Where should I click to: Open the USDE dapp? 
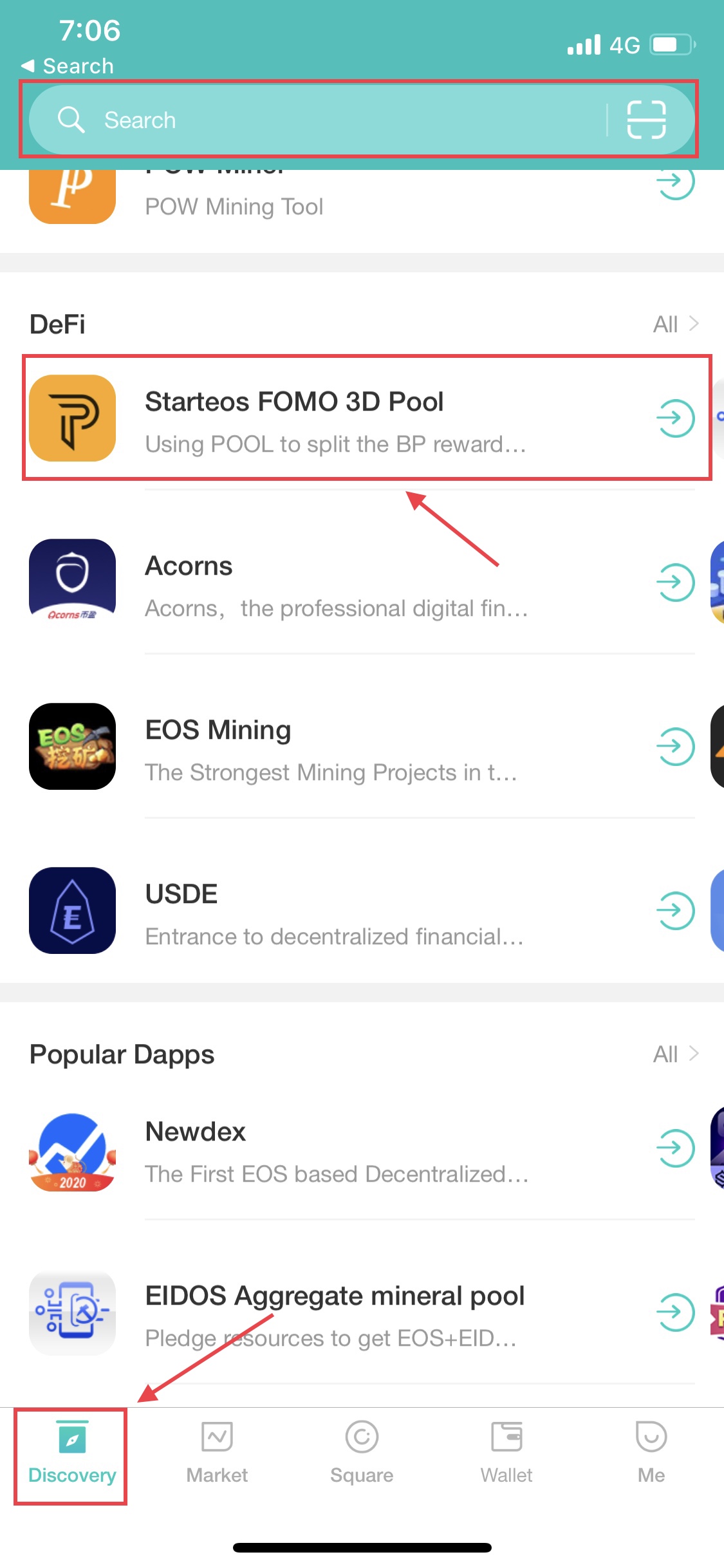click(360, 911)
